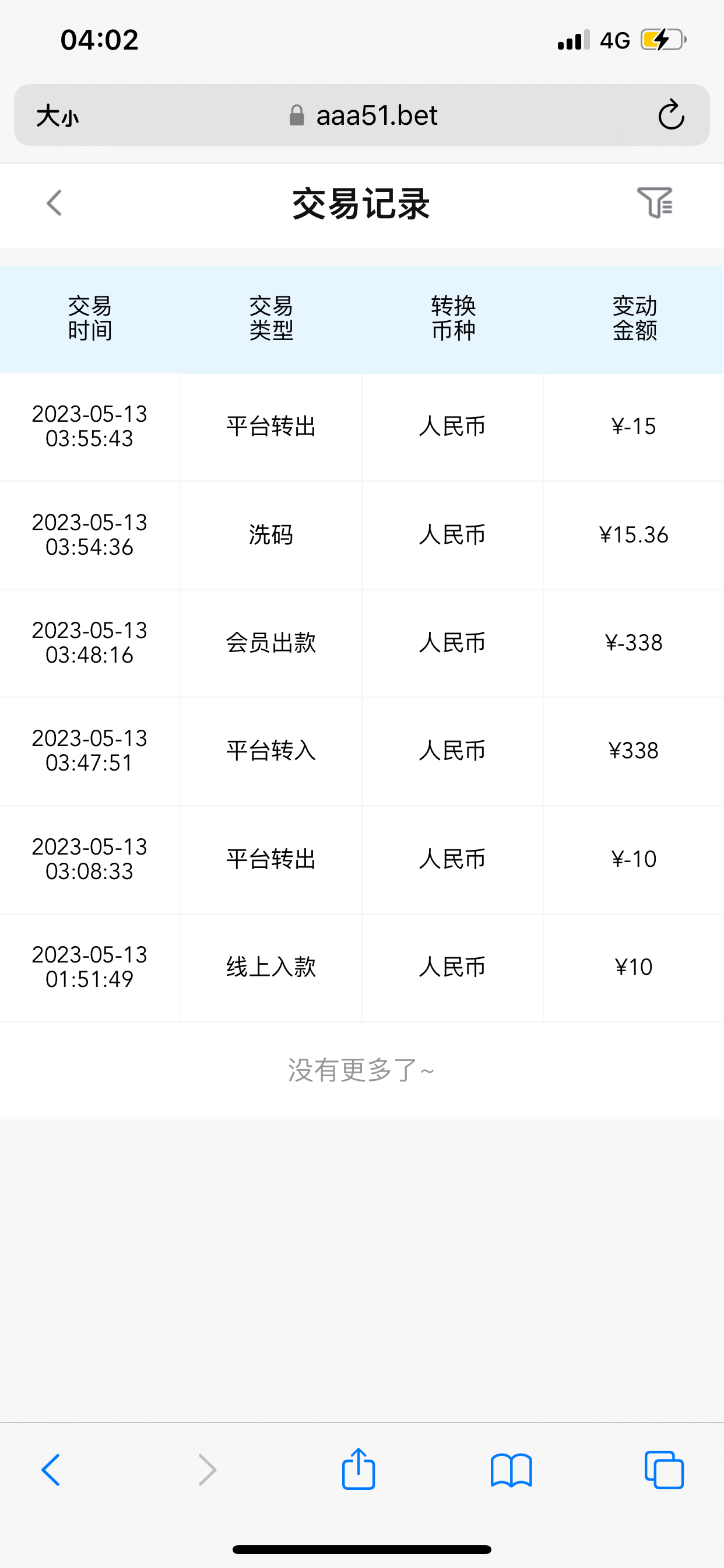
Task: Reload the page with the refresh icon
Action: [x=671, y=115]
